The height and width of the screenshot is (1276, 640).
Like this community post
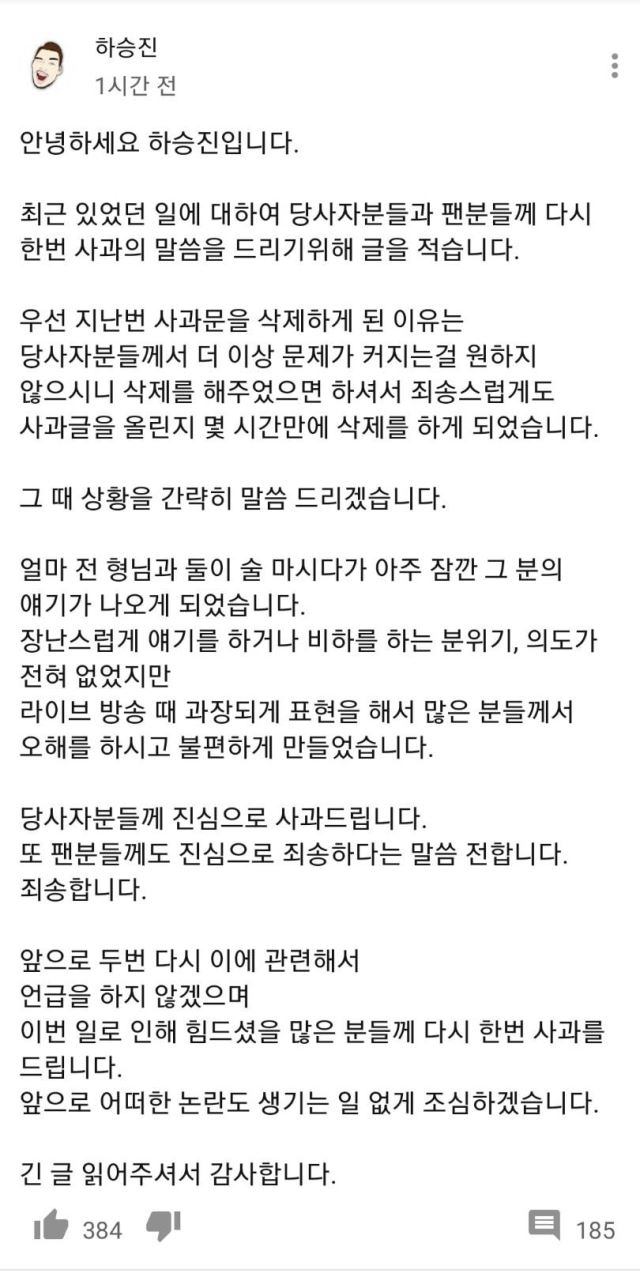click(51, 1226)
